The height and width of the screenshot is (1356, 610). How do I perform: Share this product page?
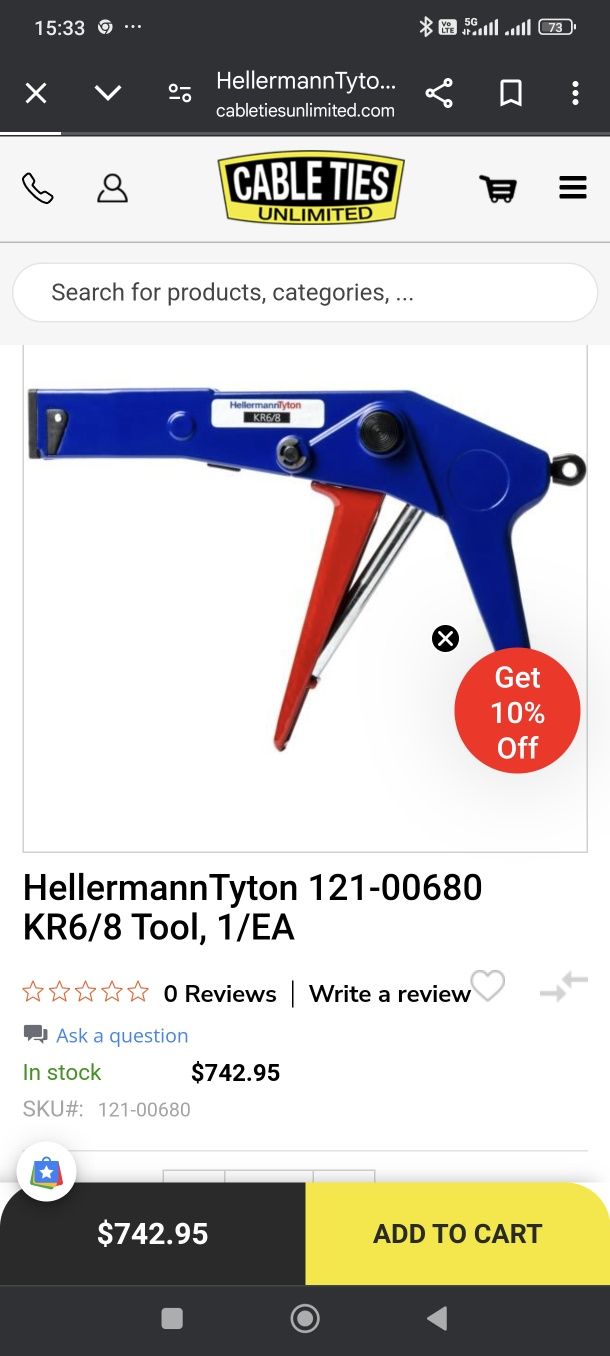coord(439,94)
